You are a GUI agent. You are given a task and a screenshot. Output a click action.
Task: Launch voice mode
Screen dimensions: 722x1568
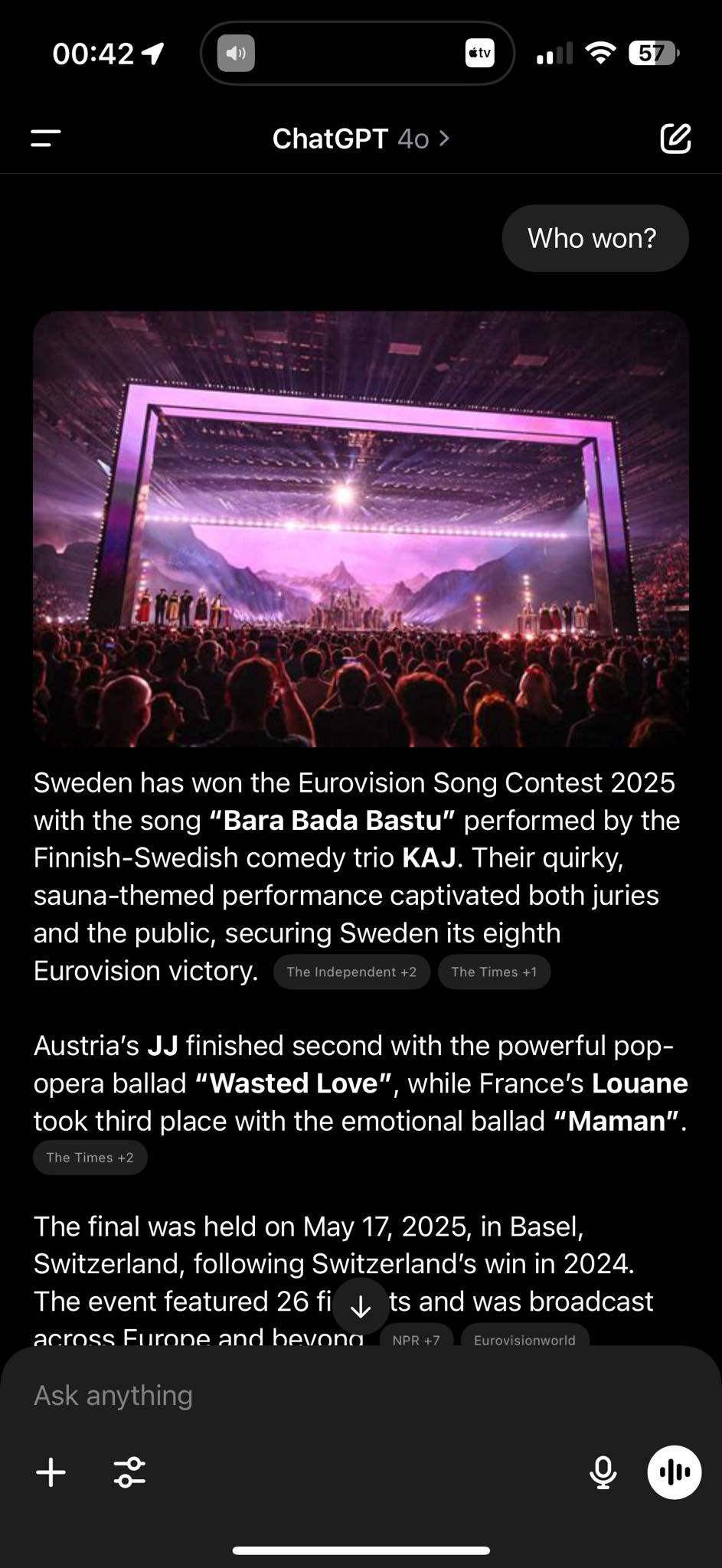tap(675, 1472)
